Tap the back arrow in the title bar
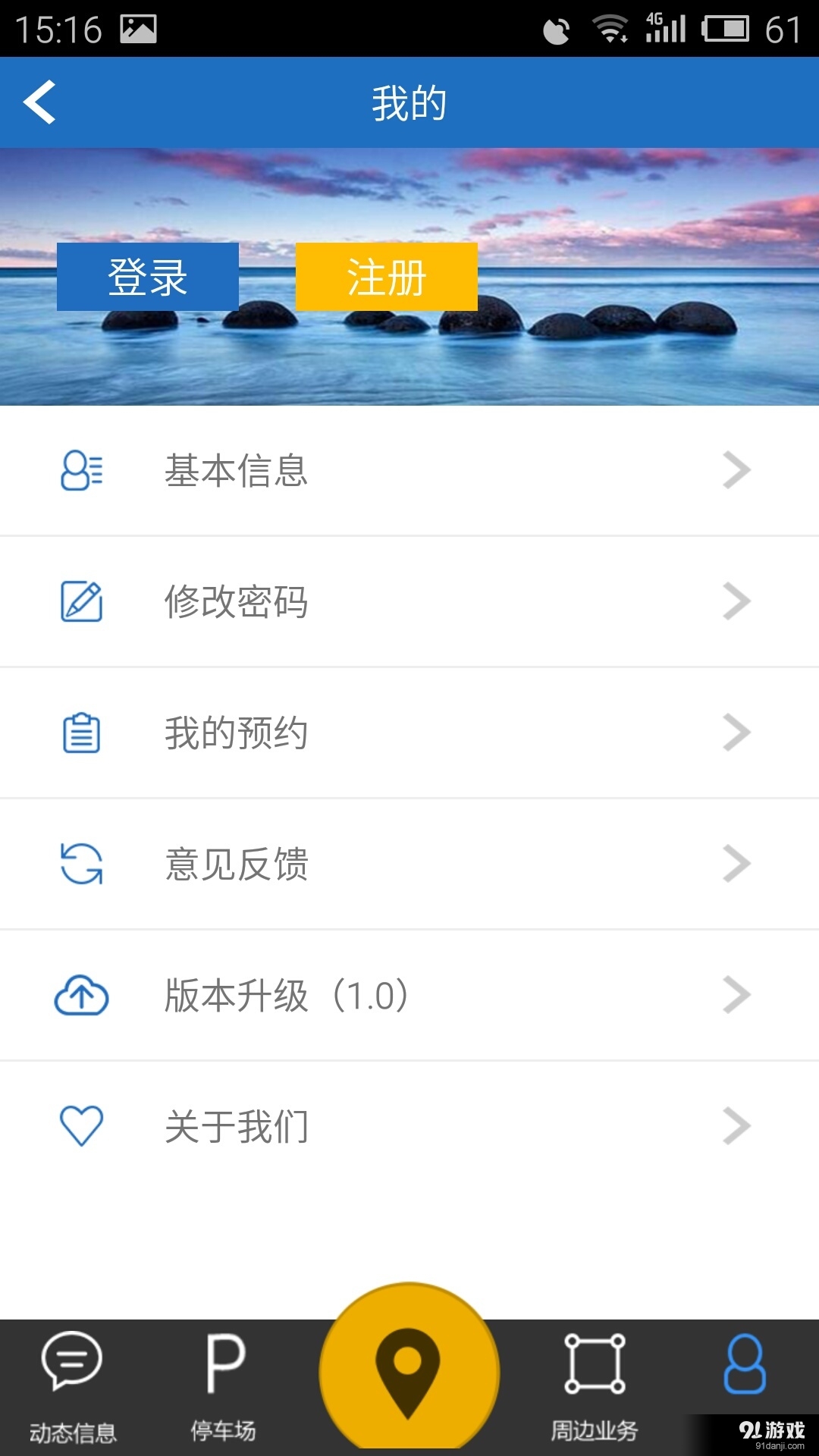The height and width of the screenshot is (1456, 819). click(39, 102)
